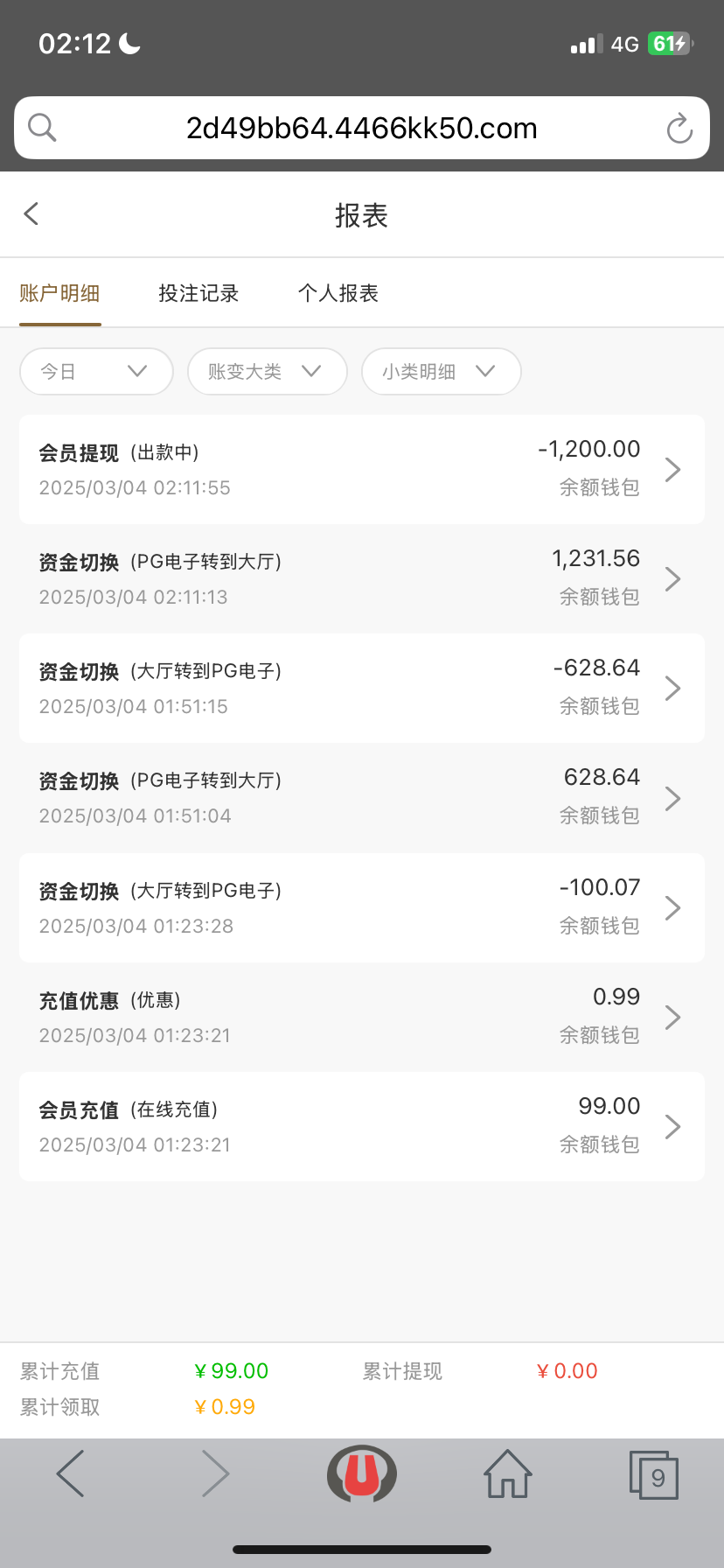Open the 1,231.56 资金切换 record

[361, 579]
